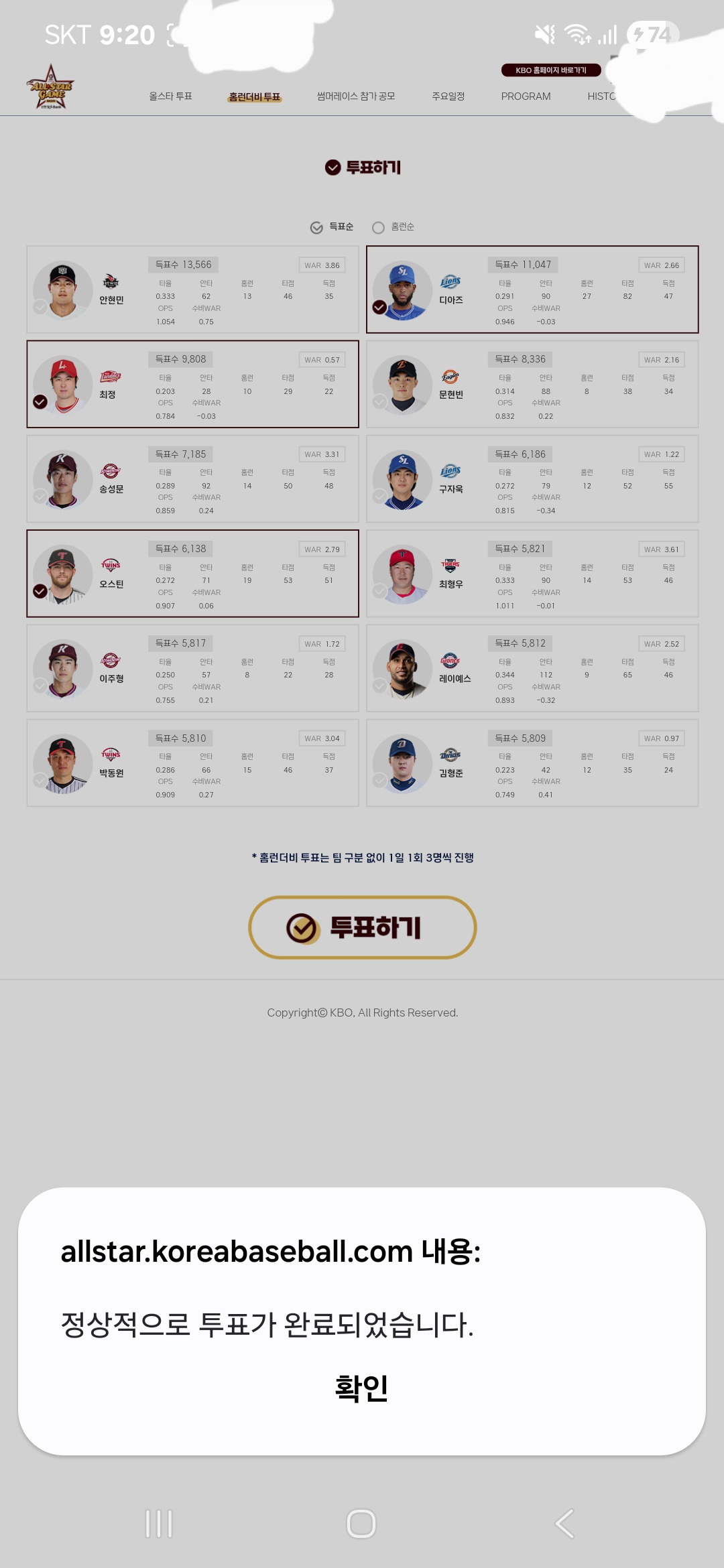
Task: Sort players by 득표순
Action: pyautogui.click(x=332, y=227)
